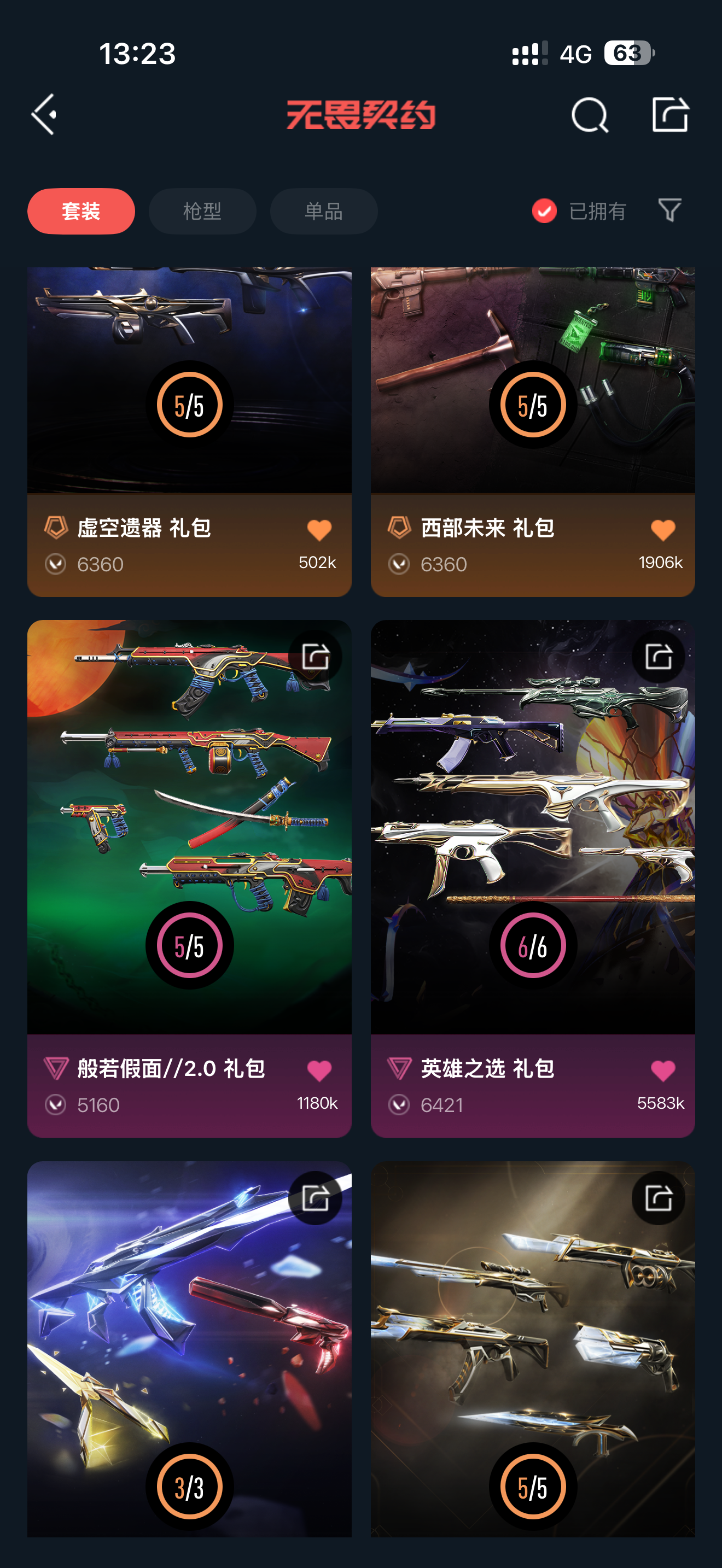The height and width of the screenshot is (1568, 722).
Task: Open the 虚空遗器 礼包 card
Action: point(189,431)
